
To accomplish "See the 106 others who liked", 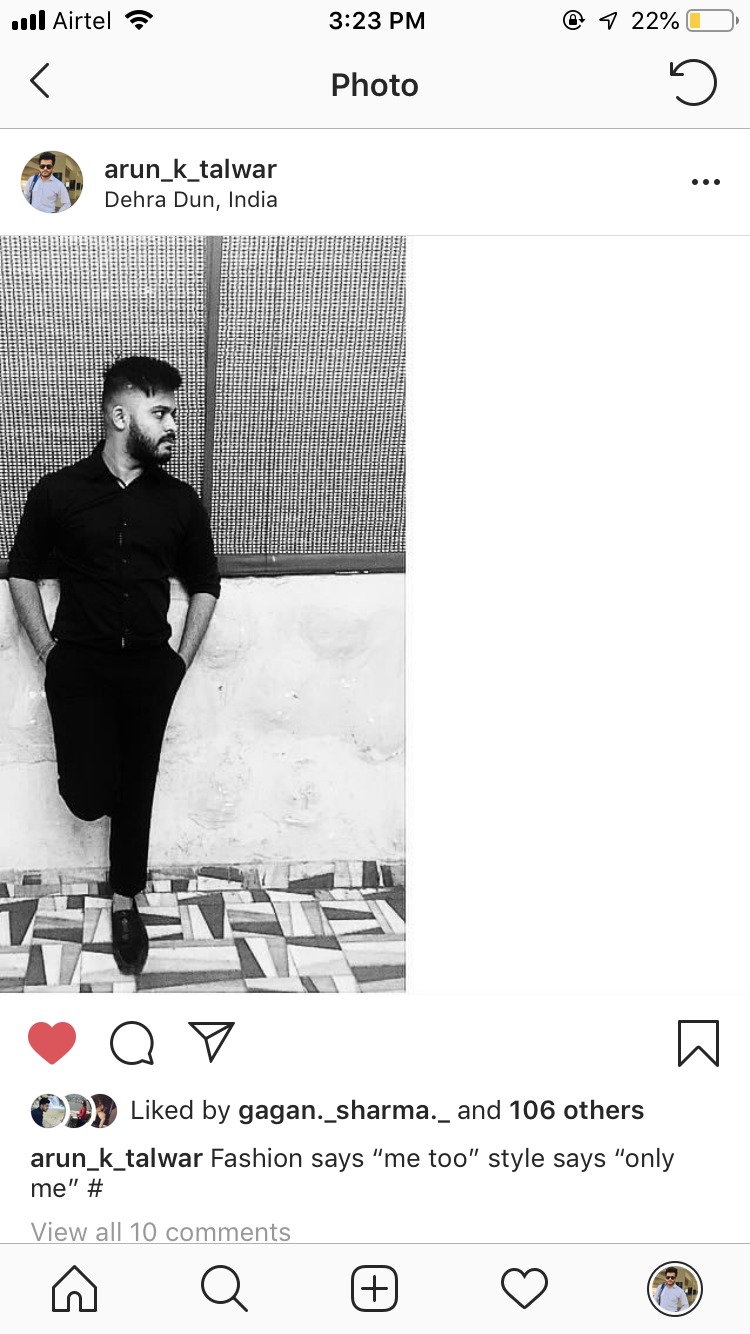I will coord(576,1110).
